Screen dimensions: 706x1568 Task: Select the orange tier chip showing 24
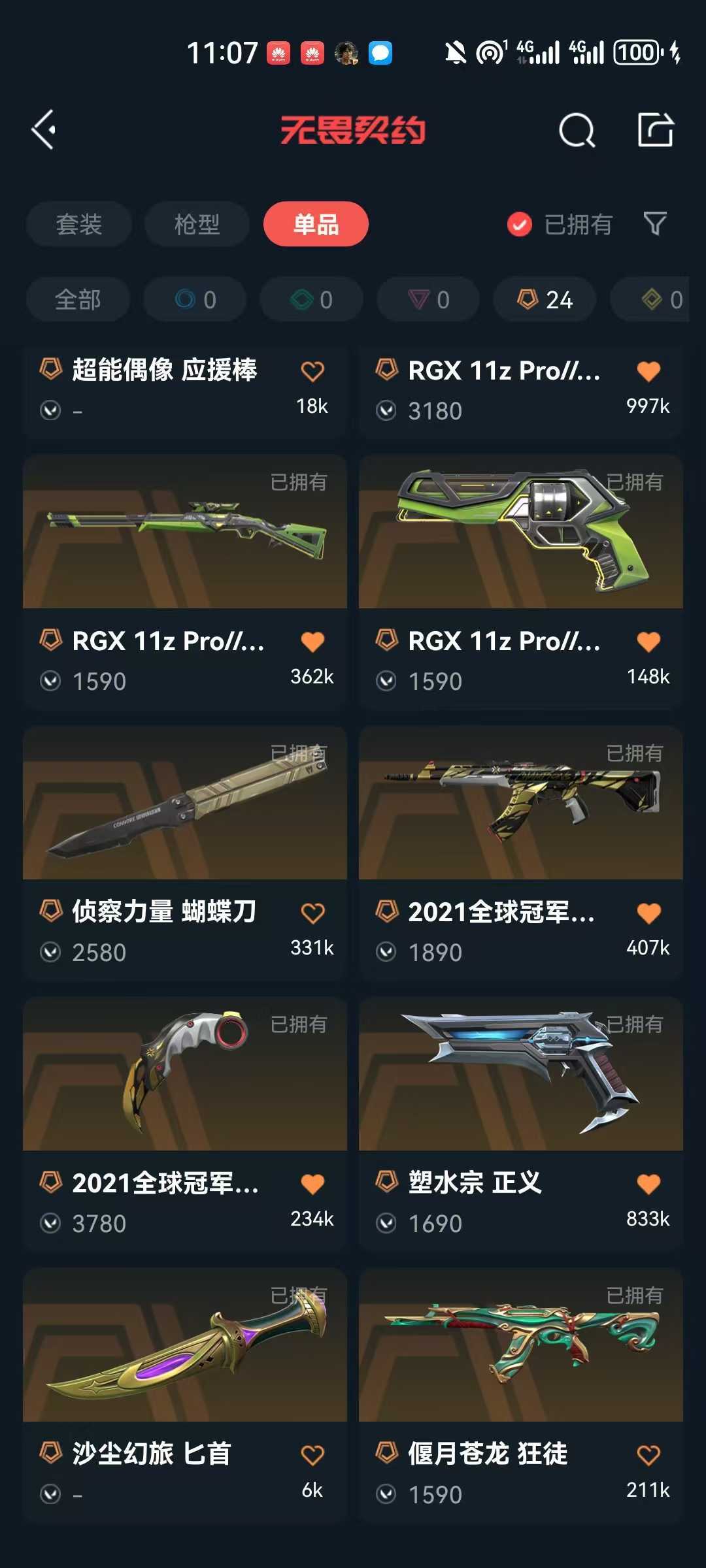click(545, 299)
